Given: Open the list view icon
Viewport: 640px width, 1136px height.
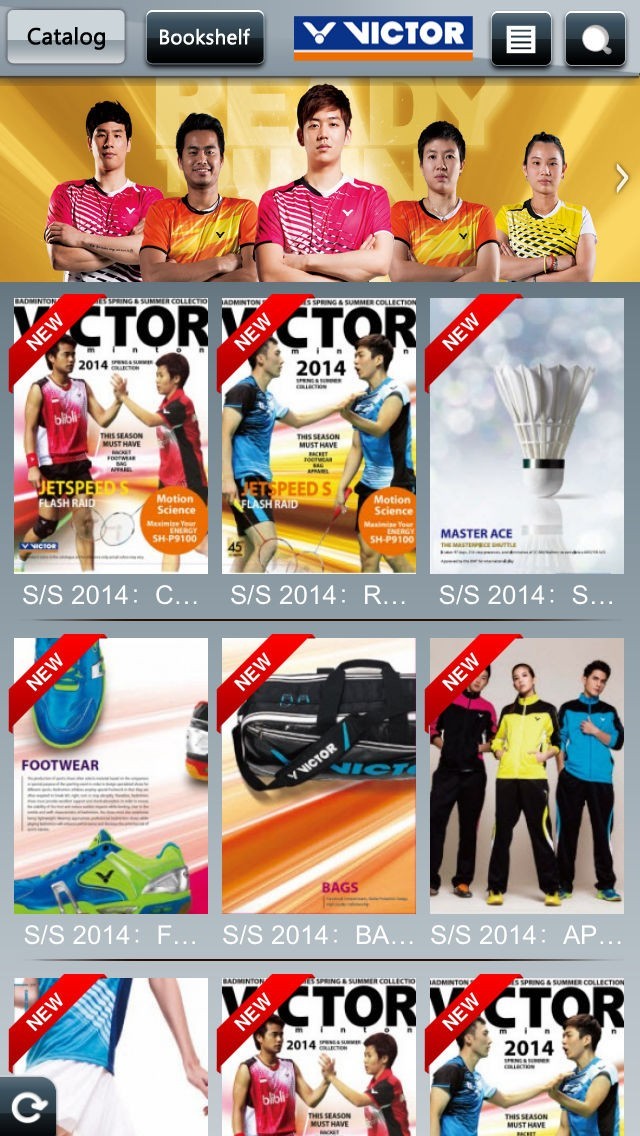Looking at the screenshot, I should (x=521, y=39).
